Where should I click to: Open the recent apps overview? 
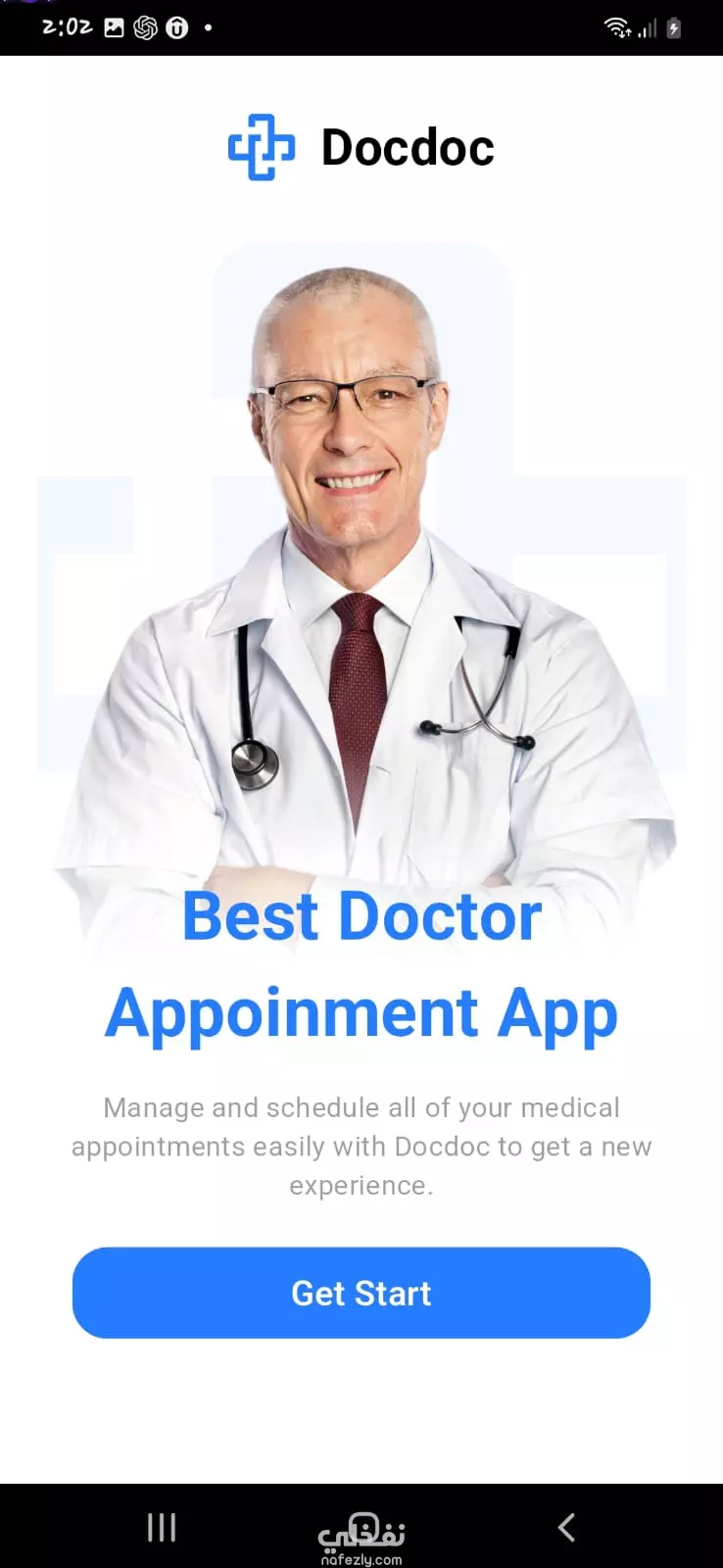pyautogui.click(x=162, y=1527)
